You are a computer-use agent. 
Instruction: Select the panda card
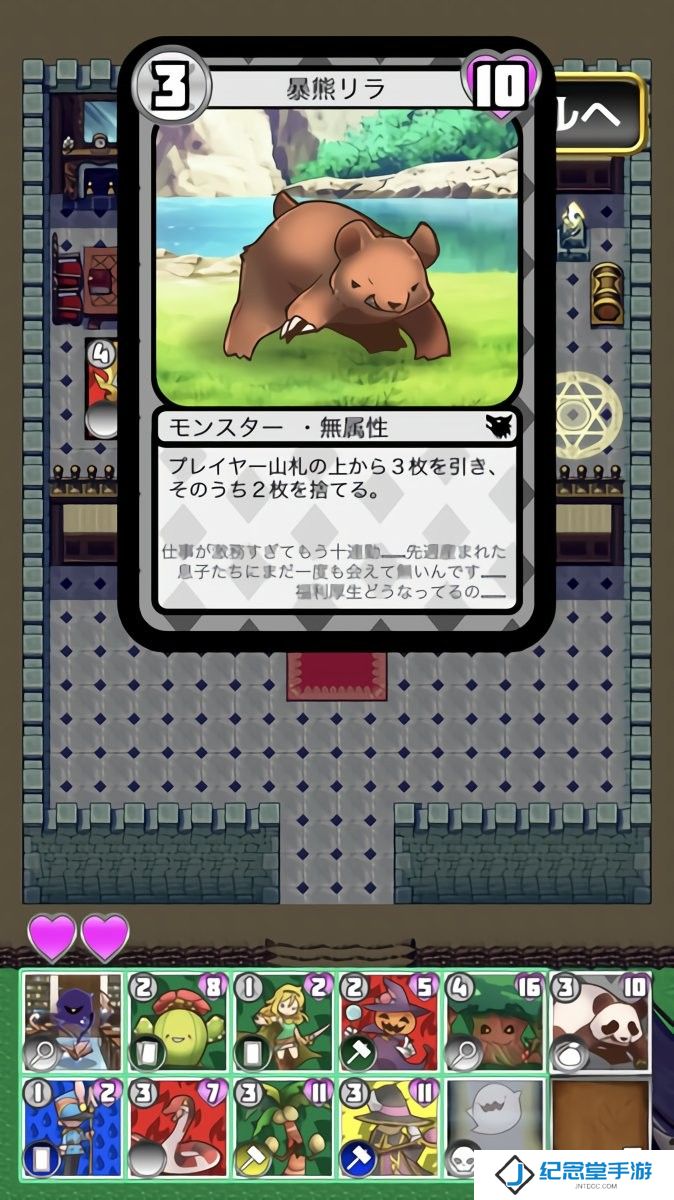[598, 1021]
